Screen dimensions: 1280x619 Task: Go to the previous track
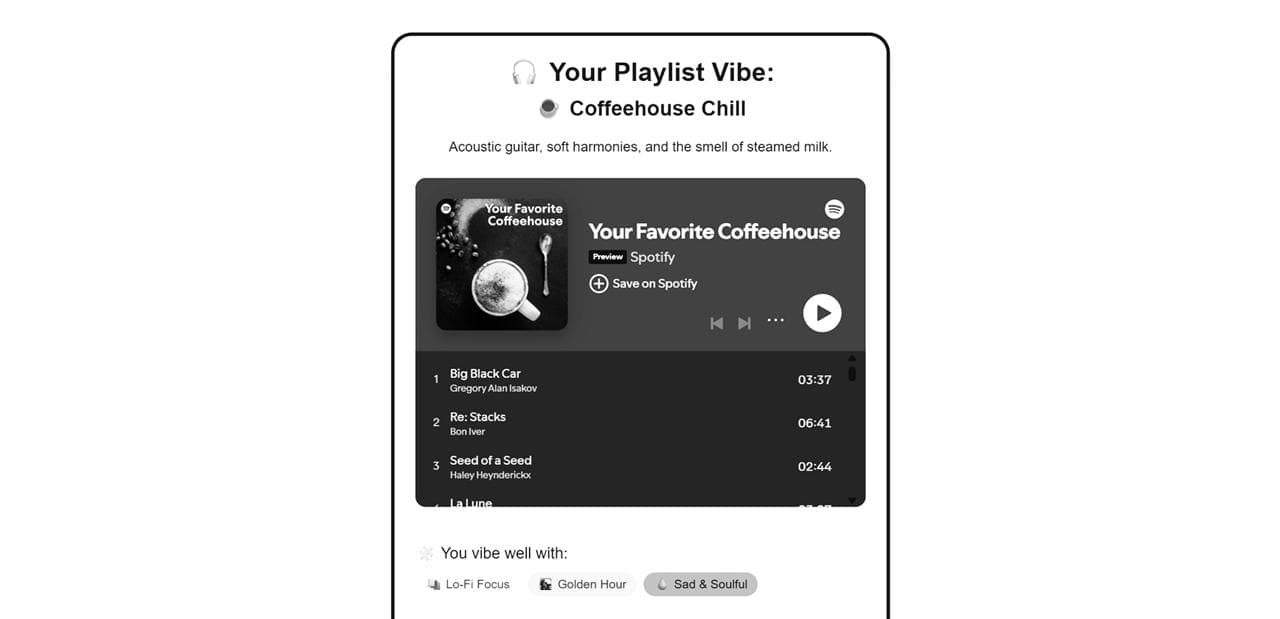pos(716,323)
